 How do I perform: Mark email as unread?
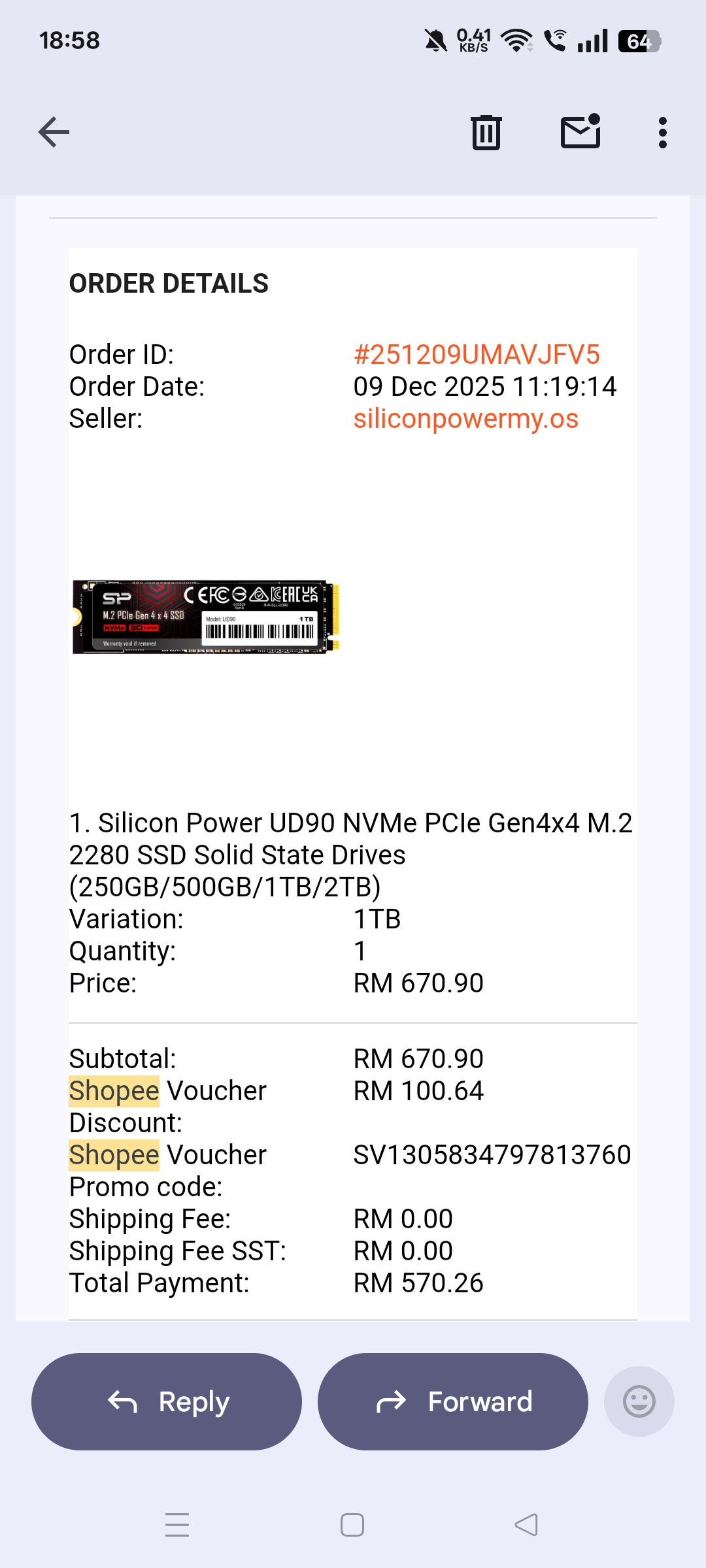point(580,133)
